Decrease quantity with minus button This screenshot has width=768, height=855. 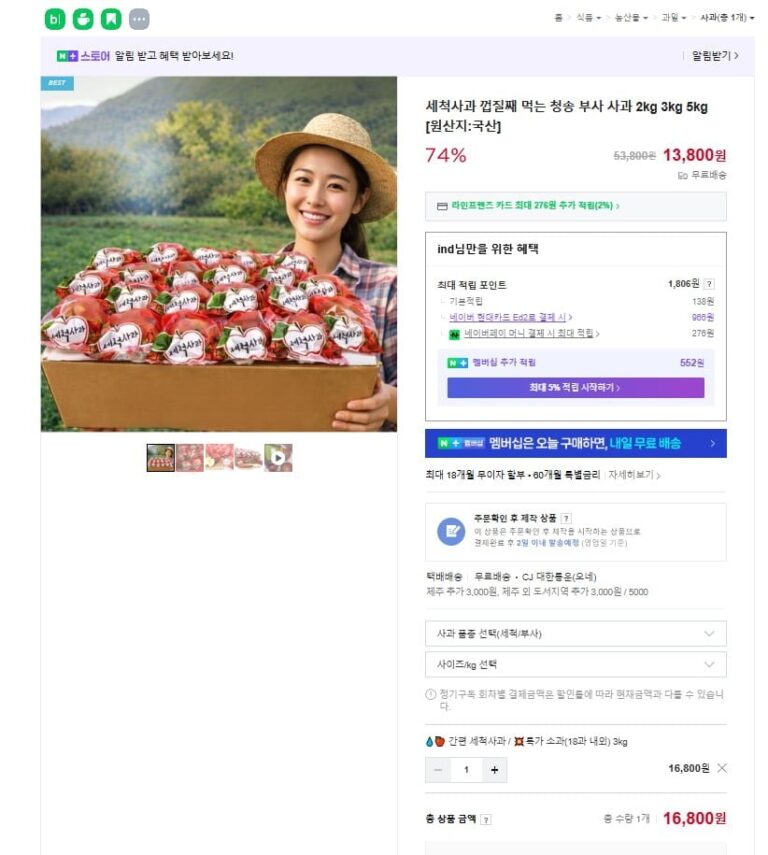(438, 770)
